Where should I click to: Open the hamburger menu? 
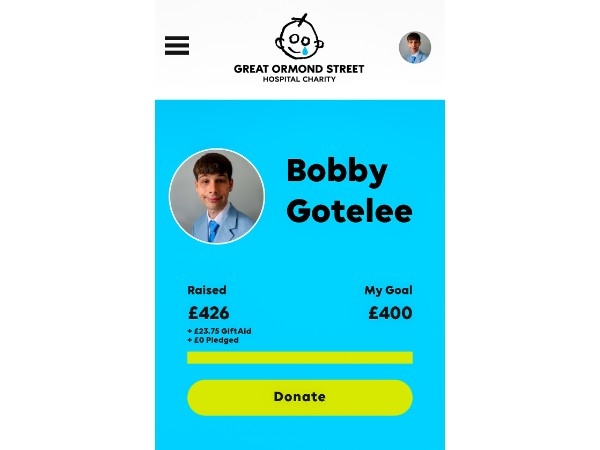tap(177, 46)
